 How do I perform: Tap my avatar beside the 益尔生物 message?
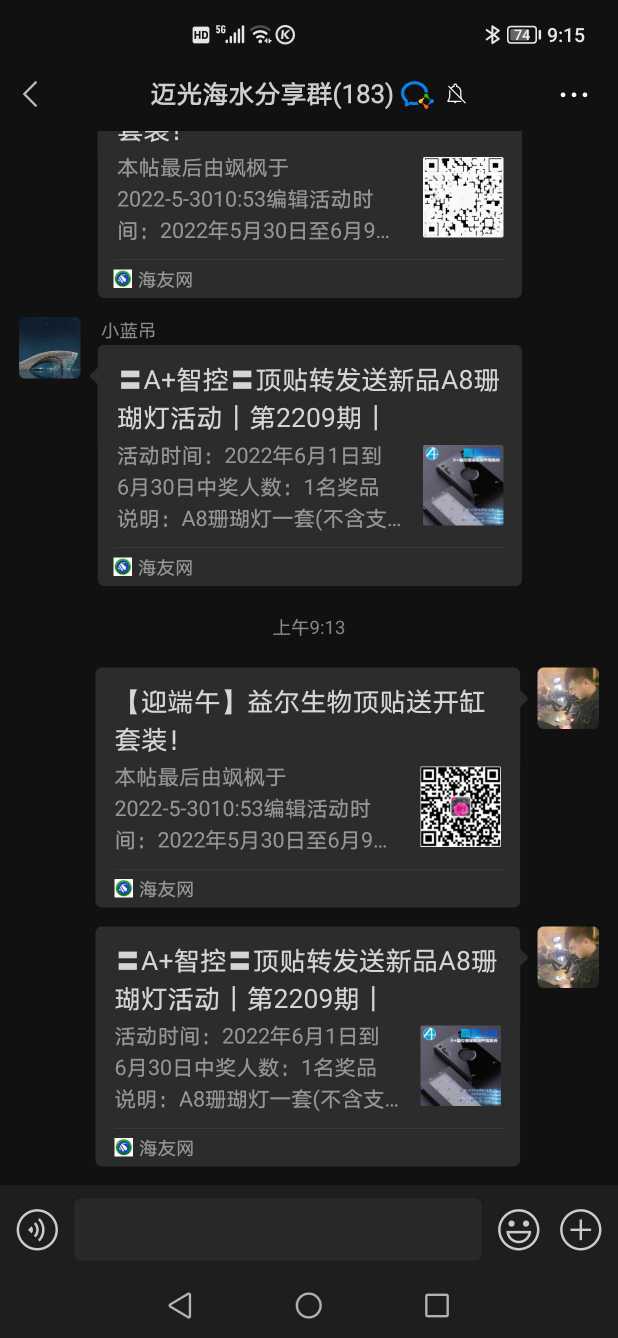click(x=568, y=698)
